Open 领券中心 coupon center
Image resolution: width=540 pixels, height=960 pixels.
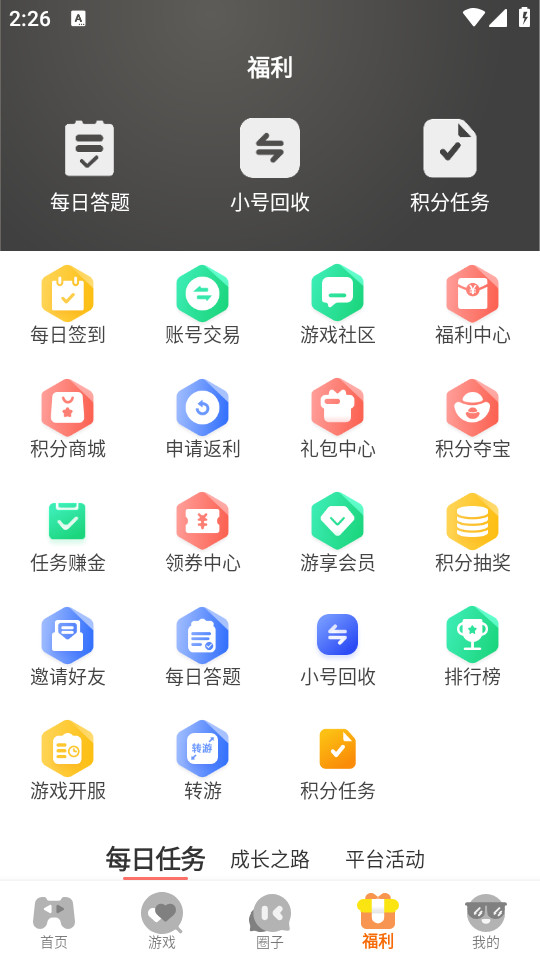[203, 533]
